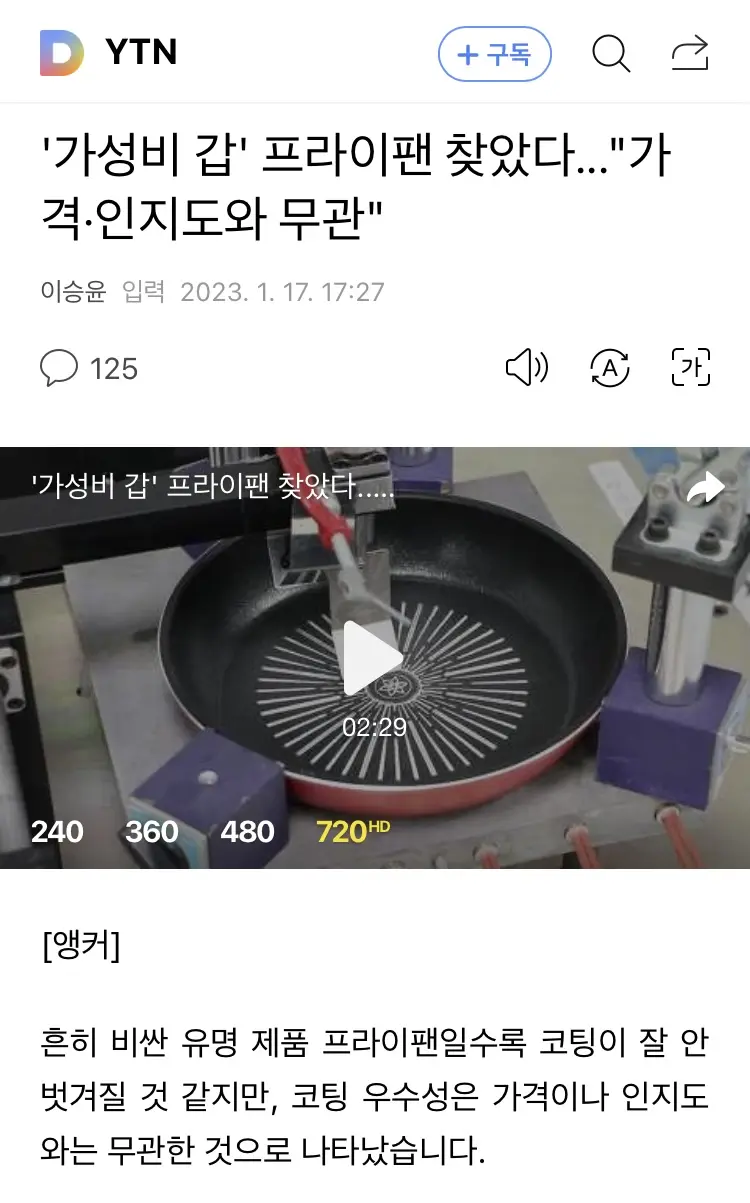Open the search magnifier icon

[611, 54]
